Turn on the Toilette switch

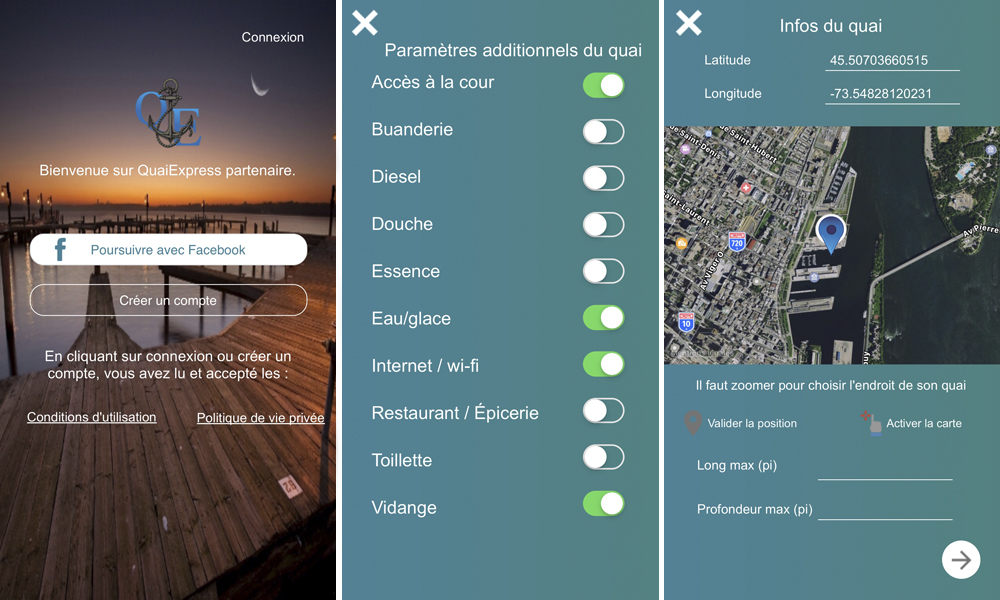pos(603,458)
